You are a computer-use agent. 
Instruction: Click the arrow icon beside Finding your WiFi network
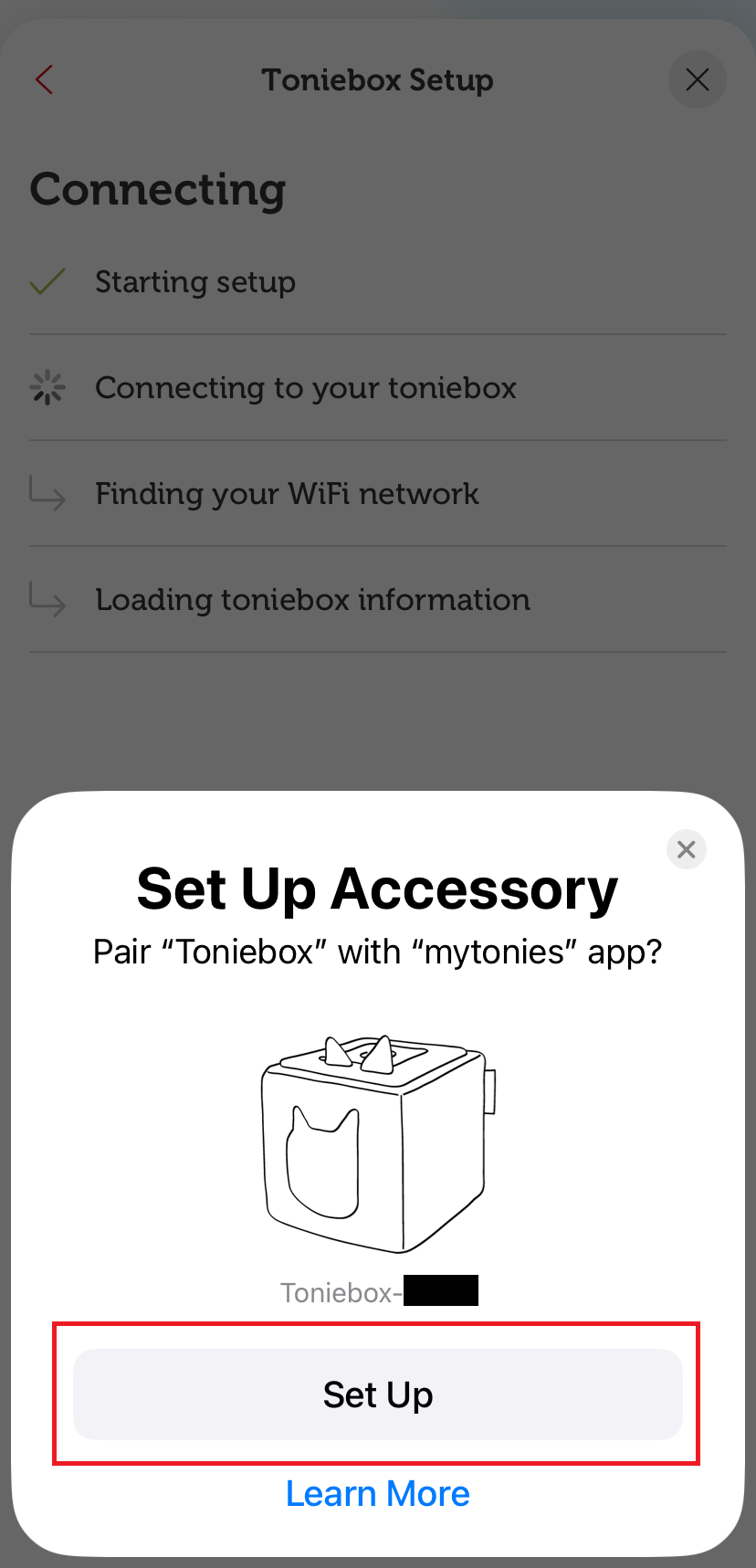(x=46, y=494)
